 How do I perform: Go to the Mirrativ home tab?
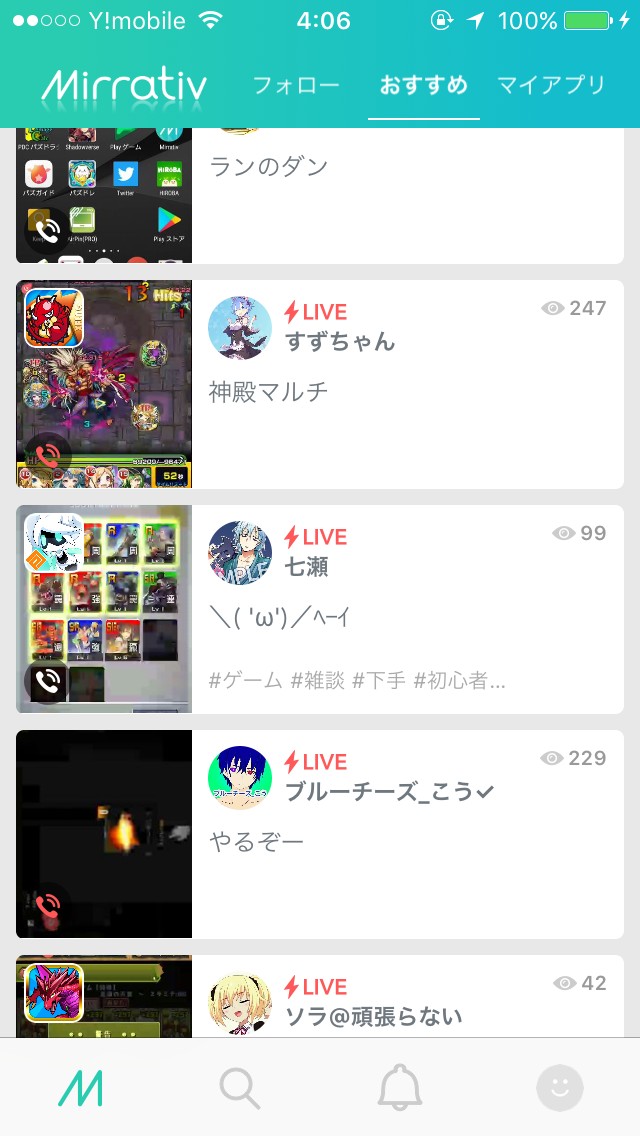point(80,1087)
